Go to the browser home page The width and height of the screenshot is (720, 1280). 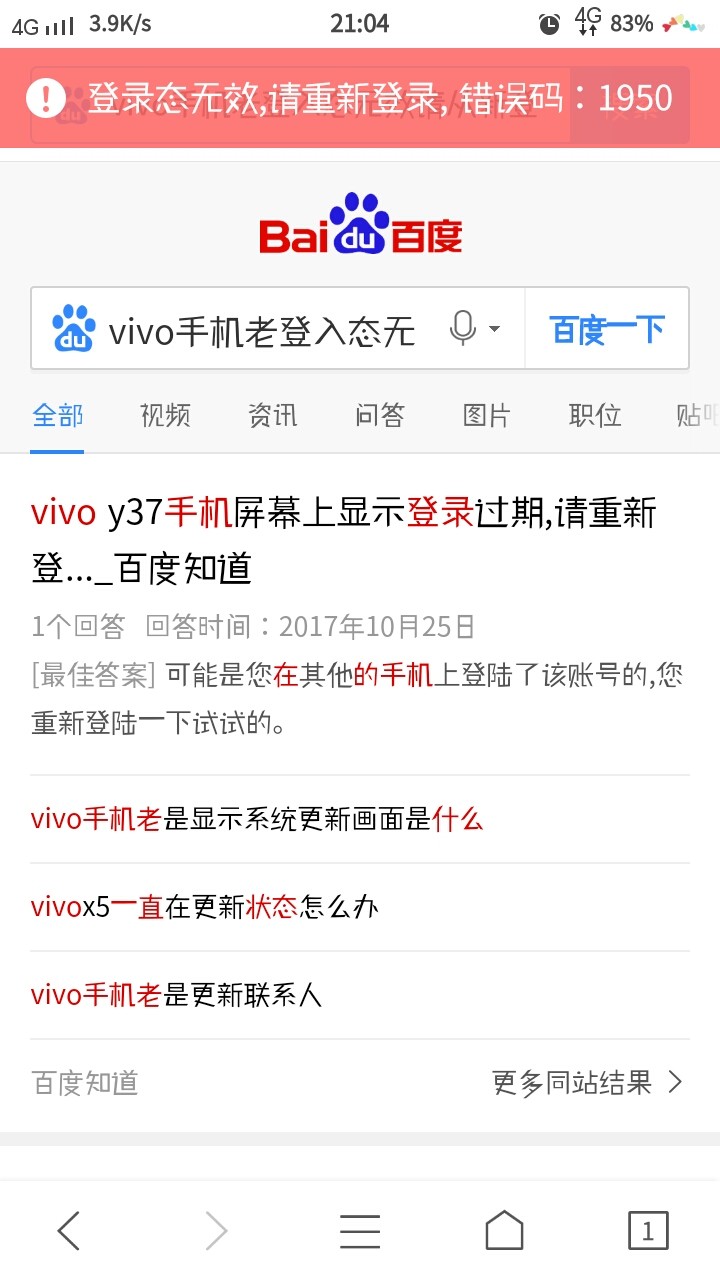tap(504, 1230)
